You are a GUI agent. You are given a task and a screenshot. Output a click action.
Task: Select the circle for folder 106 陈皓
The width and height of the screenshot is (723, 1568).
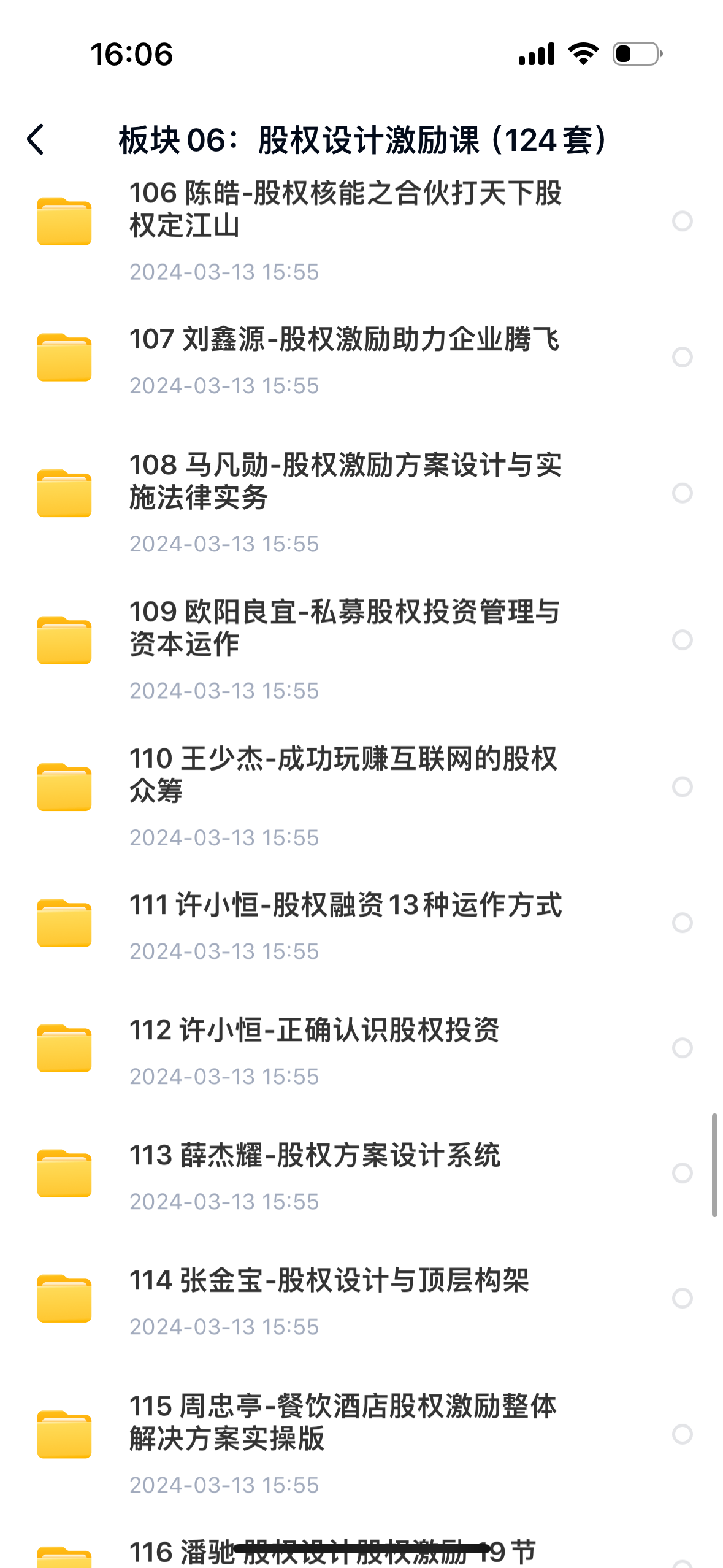pyautogui.click(x=682, y=221)
